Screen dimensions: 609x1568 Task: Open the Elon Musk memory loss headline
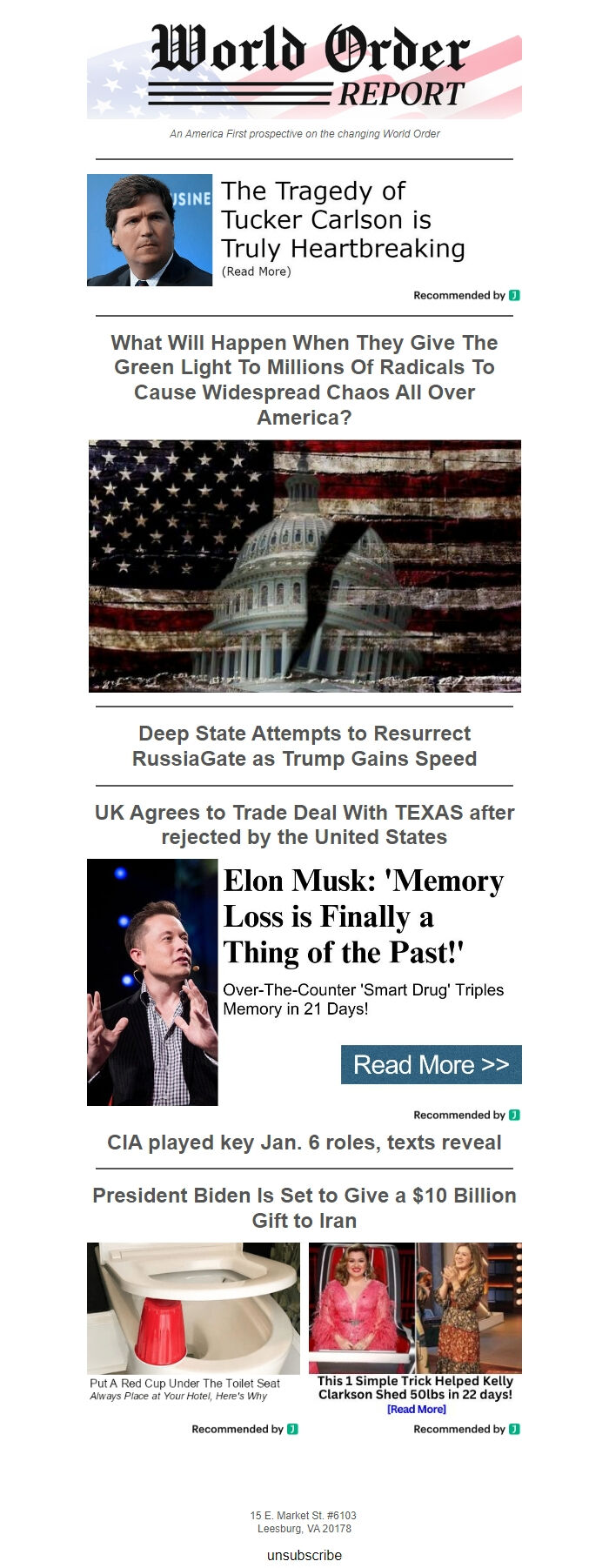point(364,916)
